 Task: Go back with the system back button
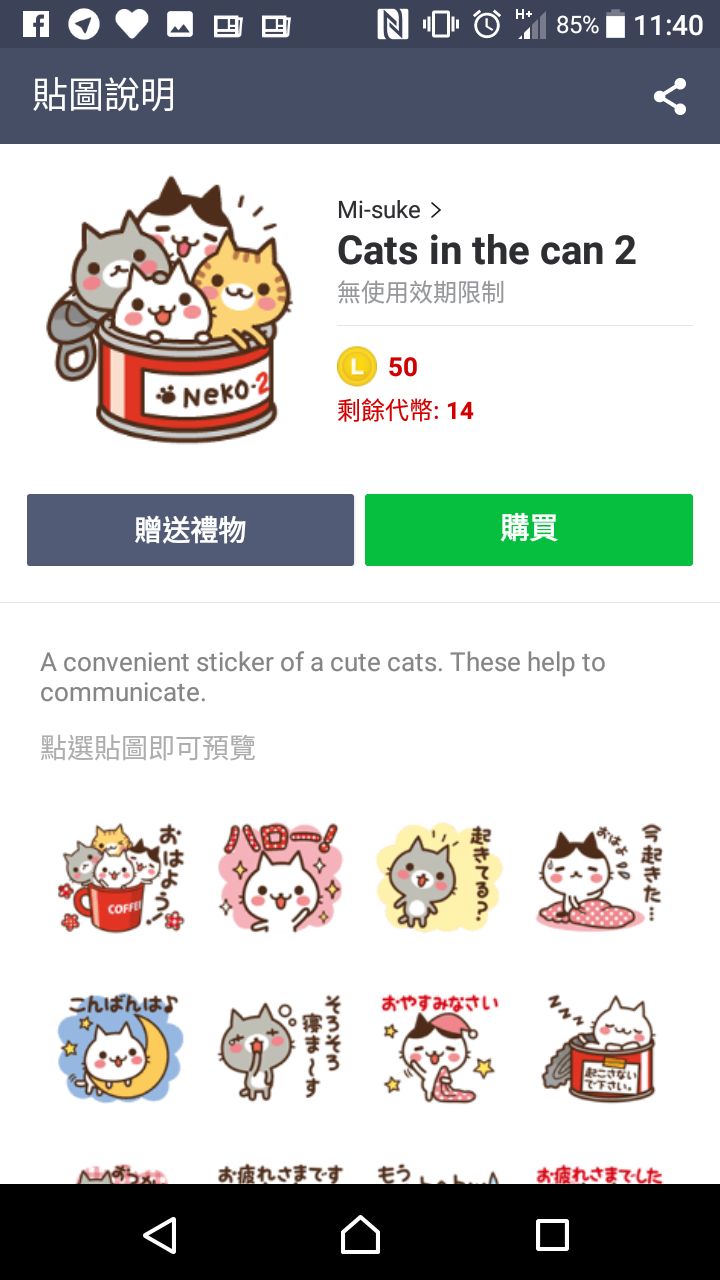click(160, 1235)
